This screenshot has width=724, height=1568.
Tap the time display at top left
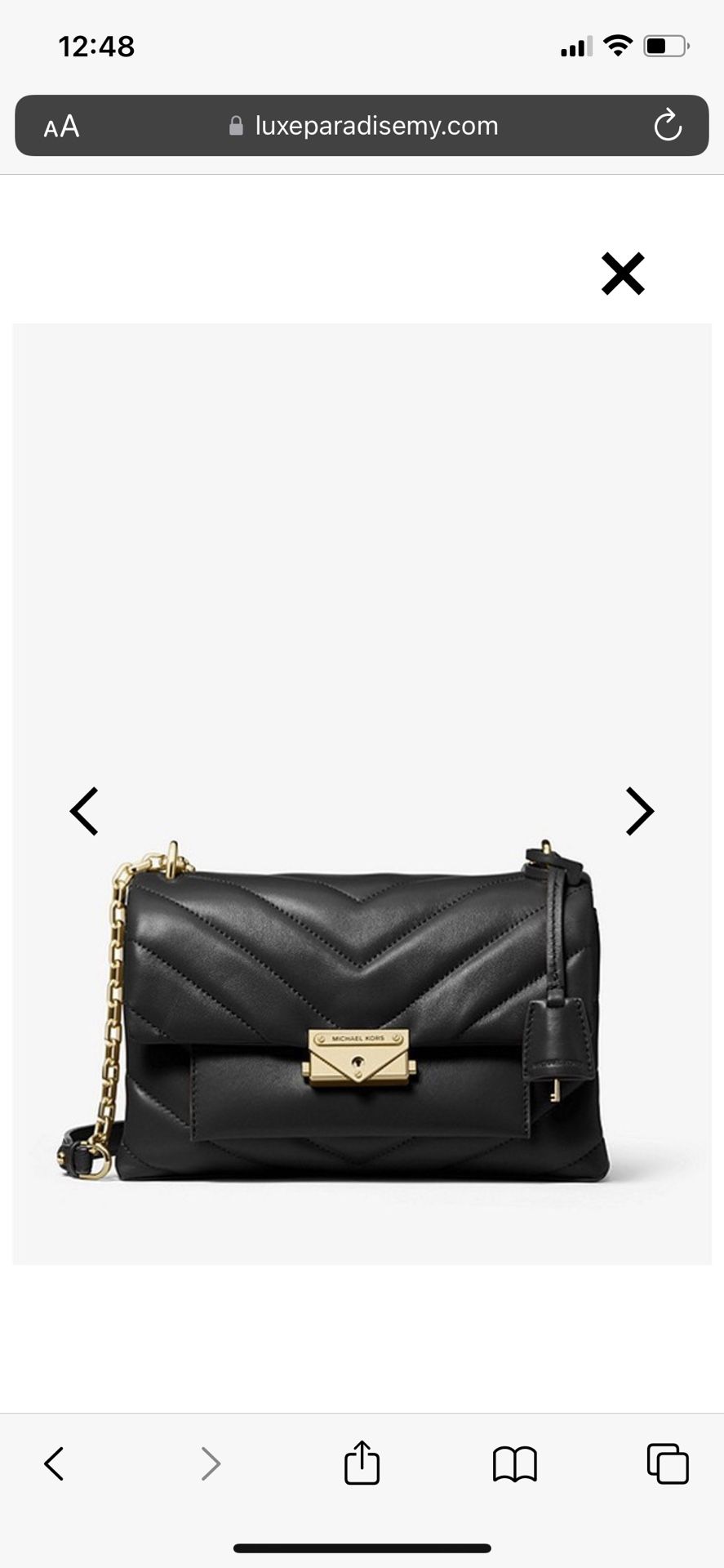[98, 47]
